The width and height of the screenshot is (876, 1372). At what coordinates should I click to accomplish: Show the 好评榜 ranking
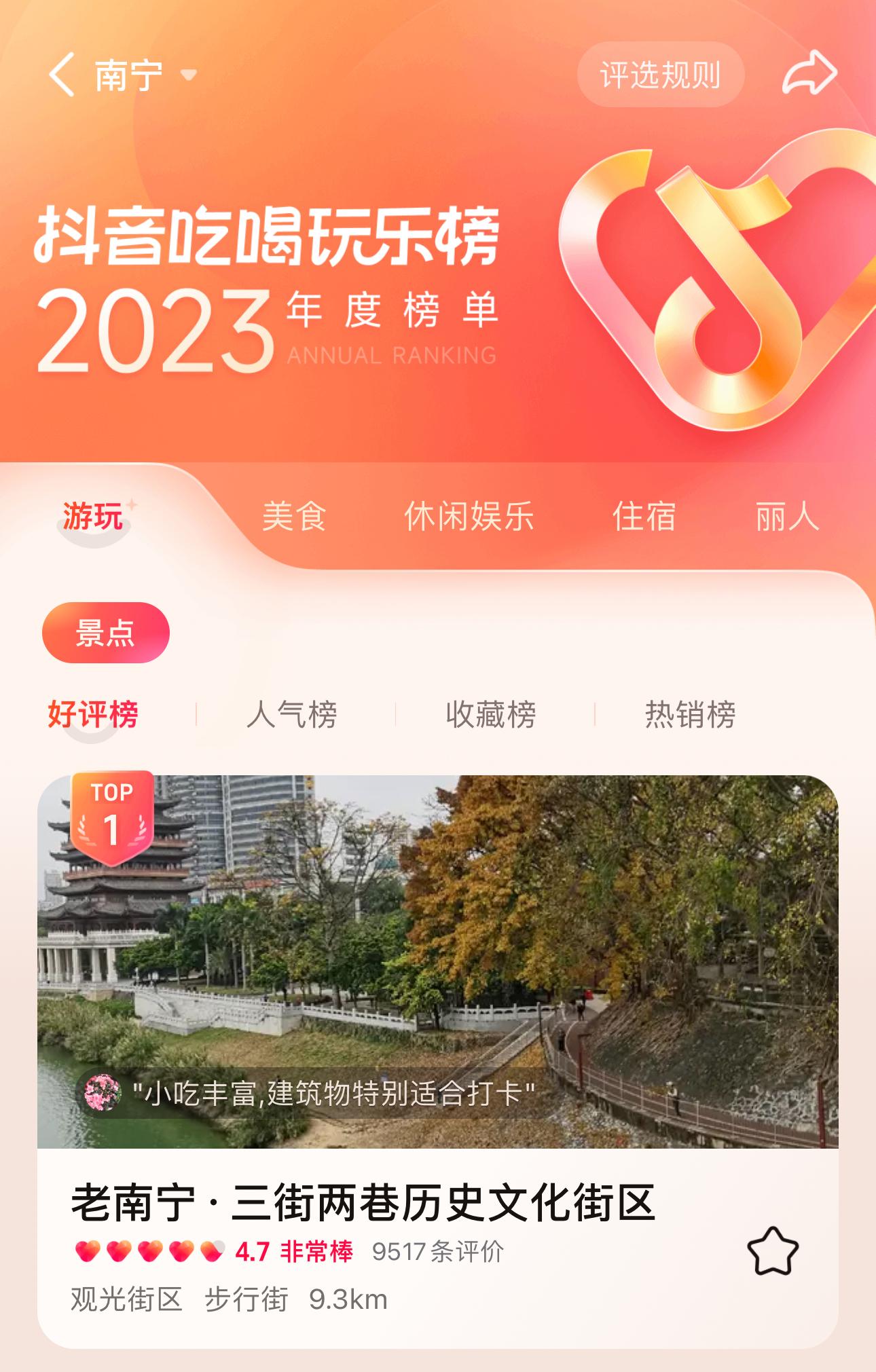click(x=93, y=714)
